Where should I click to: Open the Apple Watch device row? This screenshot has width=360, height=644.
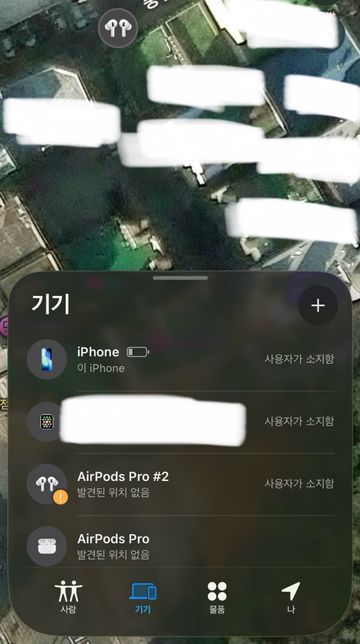pyautogui.click(x=181, y=421)
